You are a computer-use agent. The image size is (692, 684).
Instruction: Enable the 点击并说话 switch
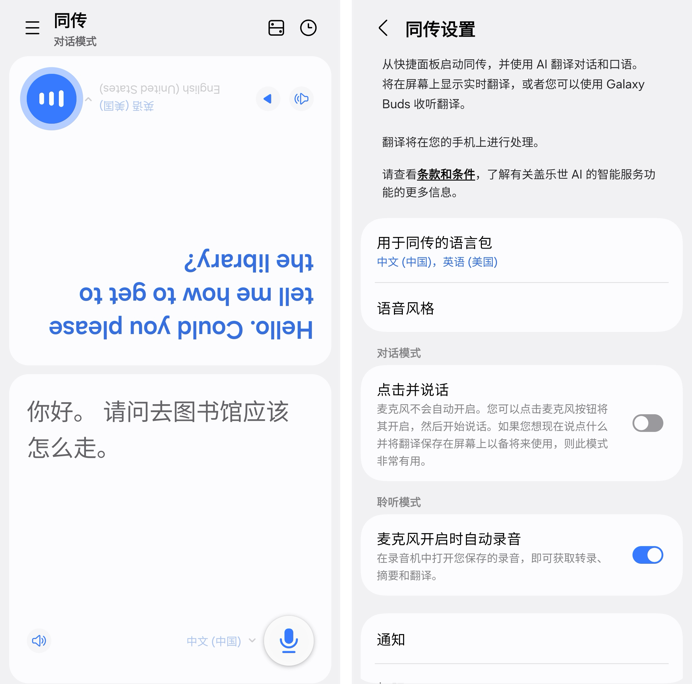(647, 423)
